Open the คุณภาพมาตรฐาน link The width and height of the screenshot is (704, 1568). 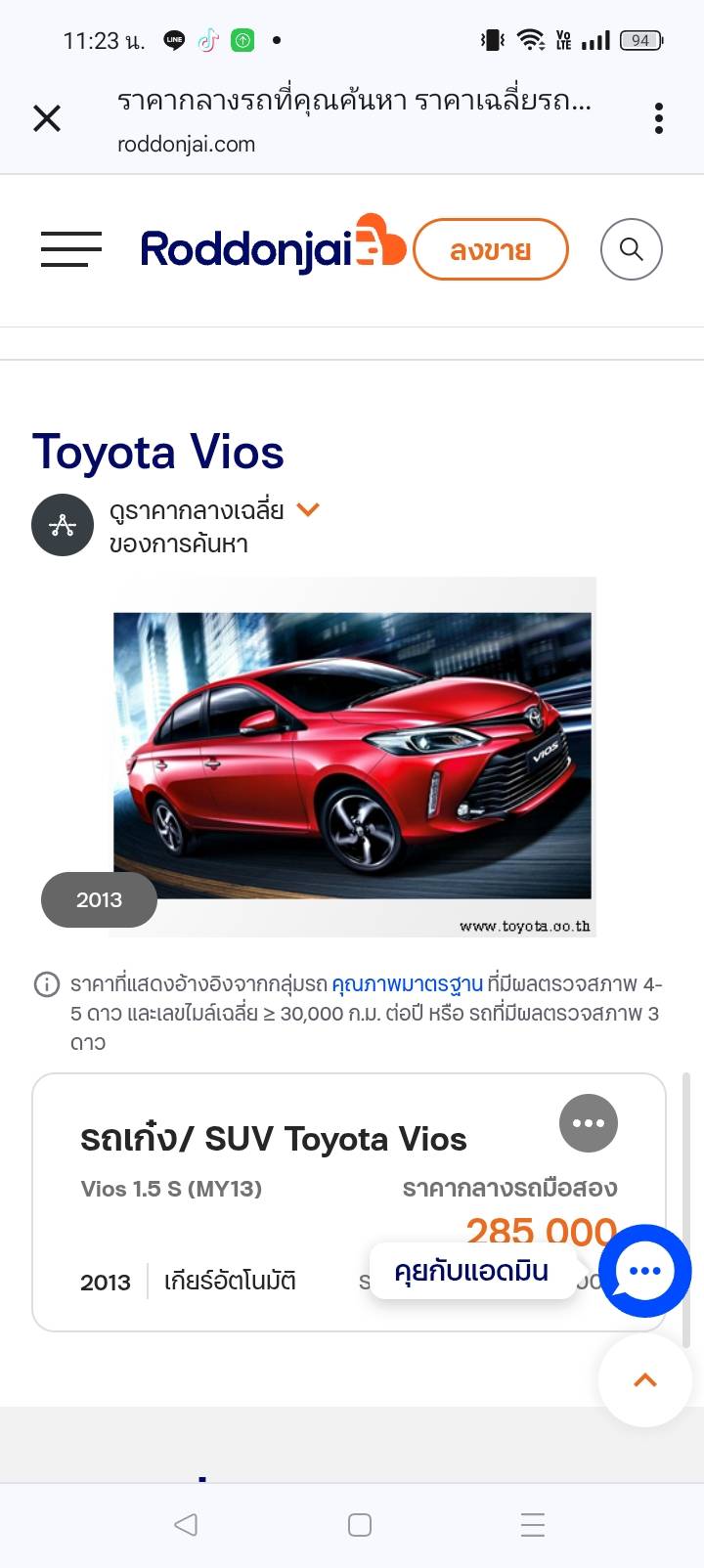407,983
